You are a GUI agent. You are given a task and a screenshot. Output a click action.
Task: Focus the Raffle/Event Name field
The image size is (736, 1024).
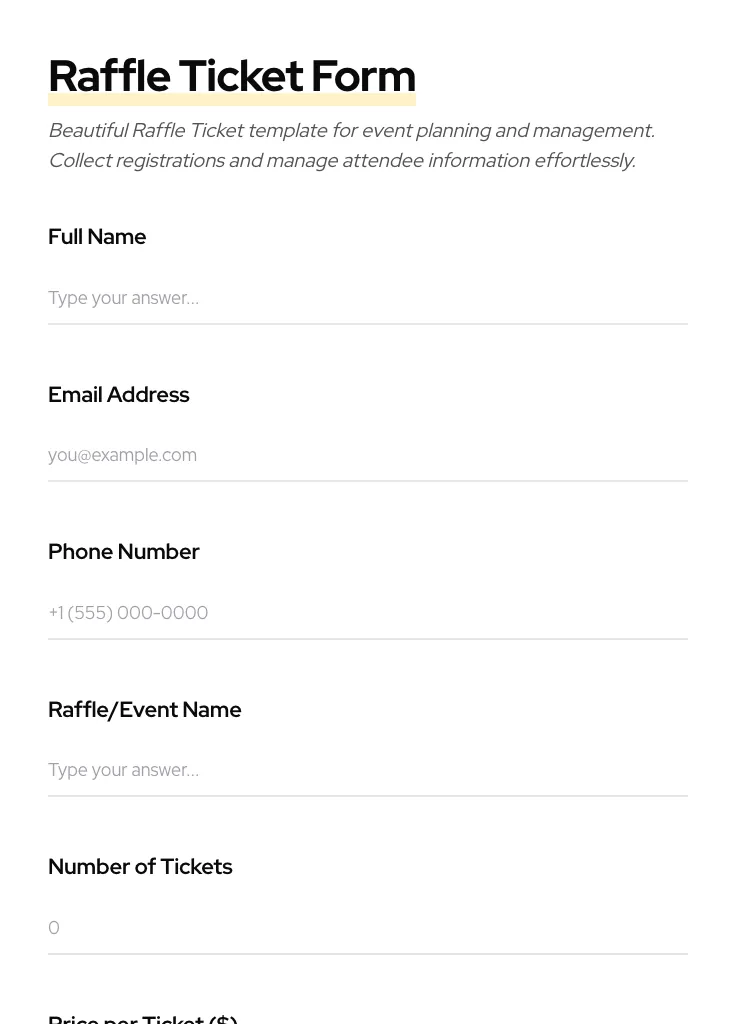pyautogui.click(x=367, y=770)
